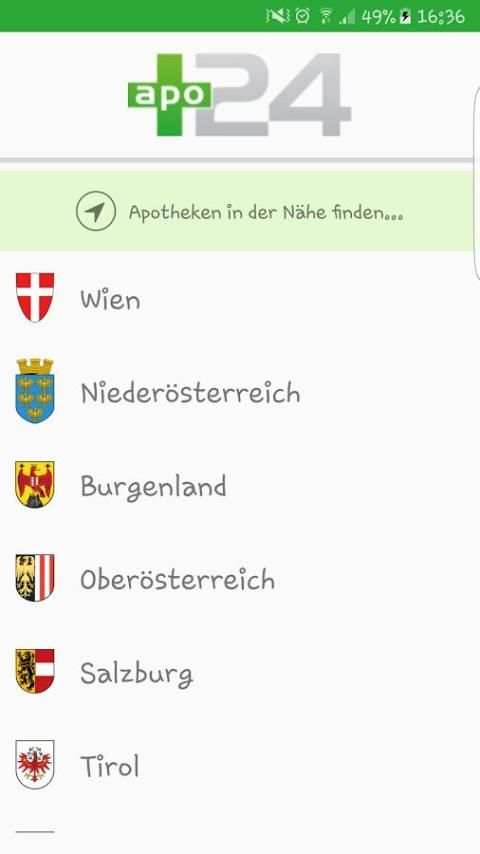
Task: Choose Burgenland
Action: point(236,485)
